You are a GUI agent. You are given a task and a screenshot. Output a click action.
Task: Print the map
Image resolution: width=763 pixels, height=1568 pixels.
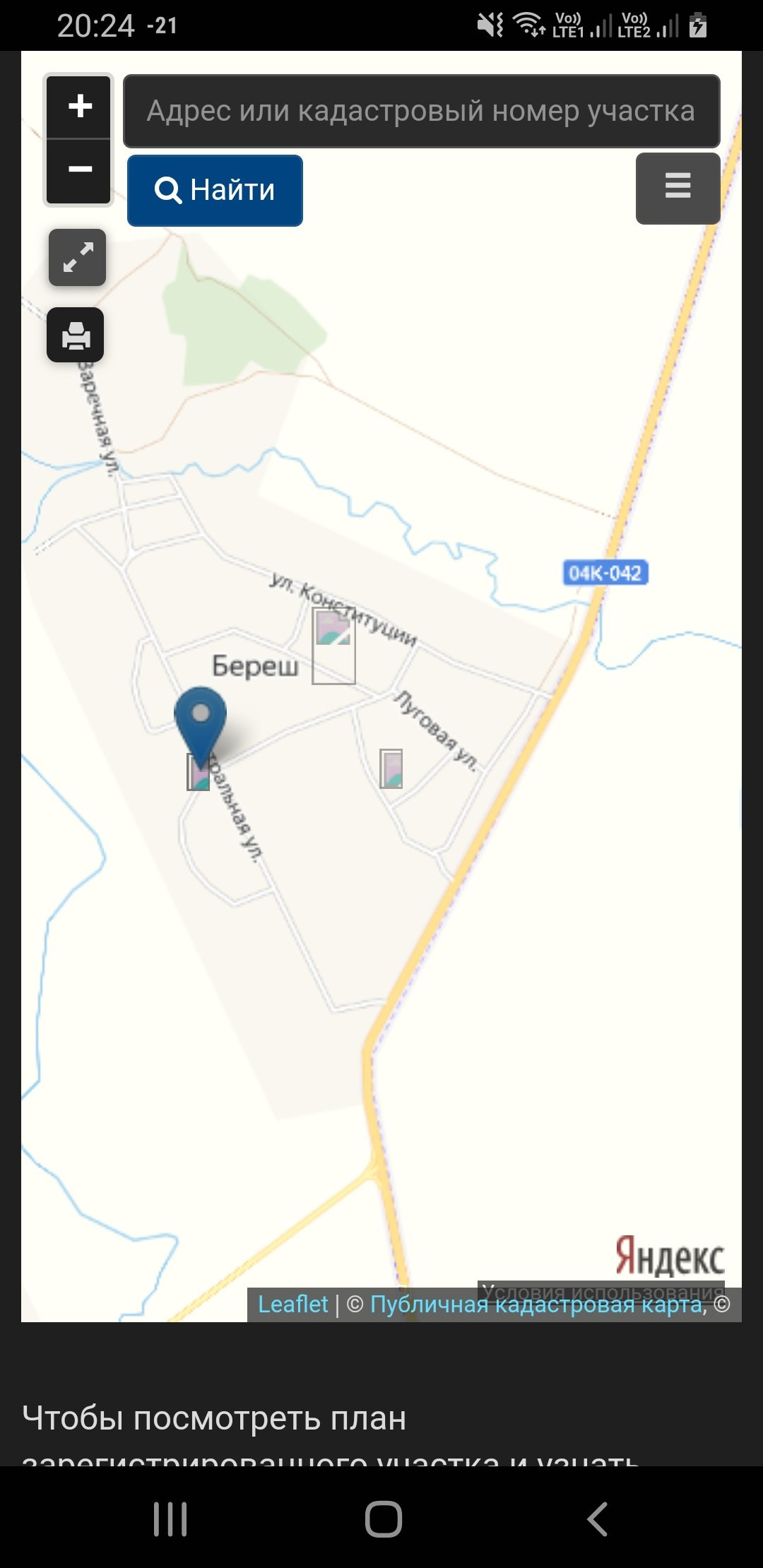click(x=76, y=335)
